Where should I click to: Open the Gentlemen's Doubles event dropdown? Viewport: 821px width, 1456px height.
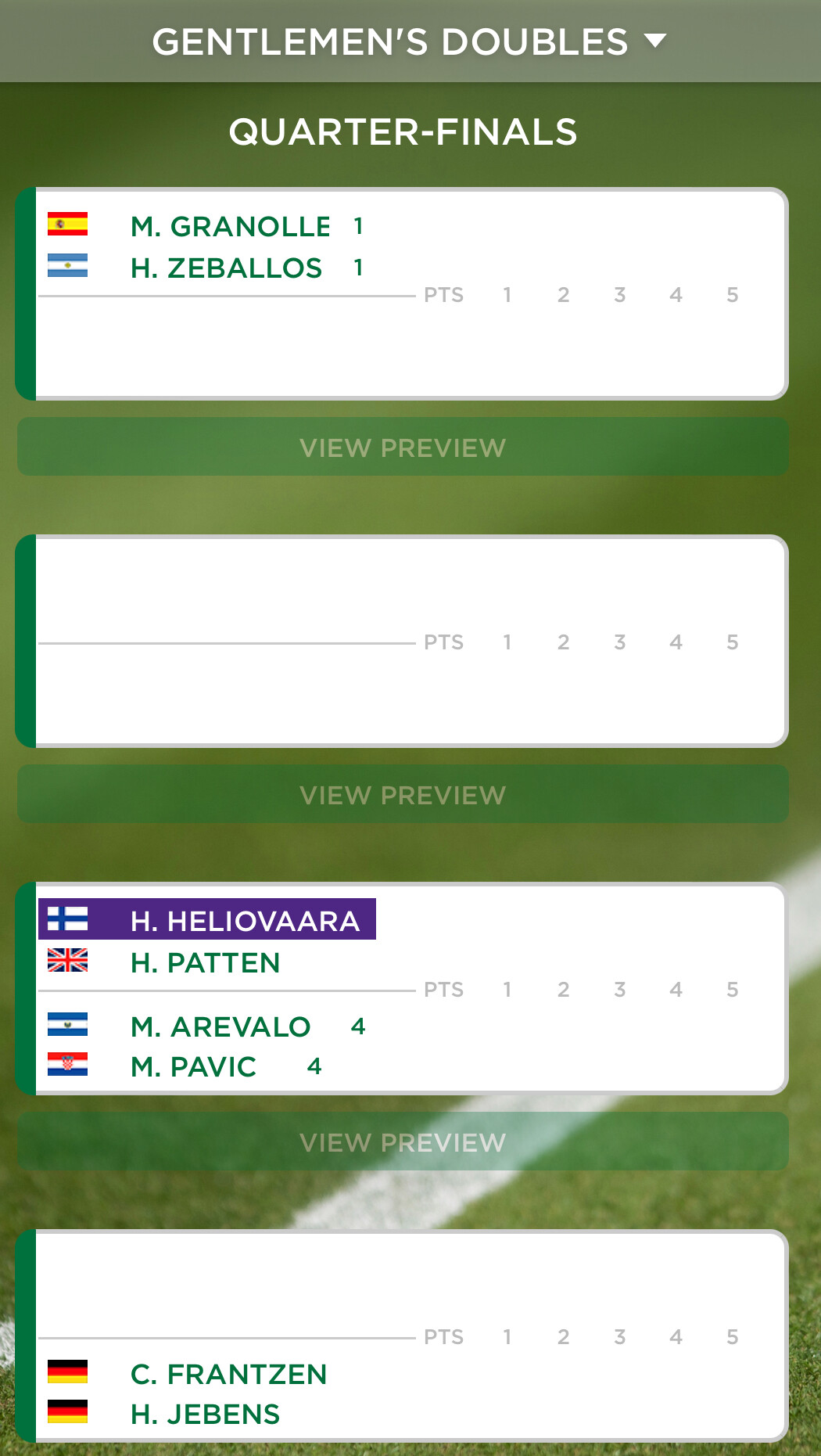[x=409, y=41]
